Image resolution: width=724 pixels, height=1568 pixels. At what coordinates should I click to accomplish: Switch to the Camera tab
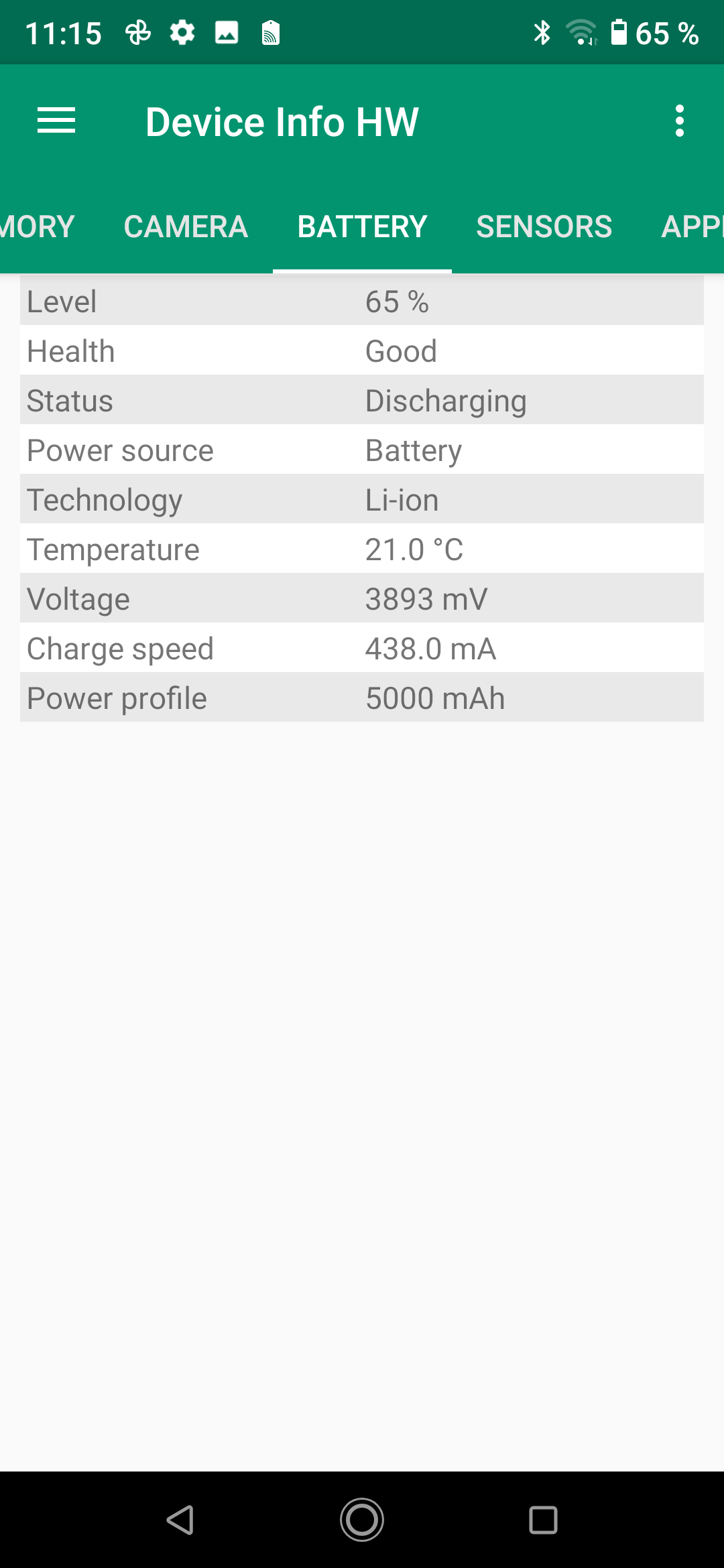point(186,226)
